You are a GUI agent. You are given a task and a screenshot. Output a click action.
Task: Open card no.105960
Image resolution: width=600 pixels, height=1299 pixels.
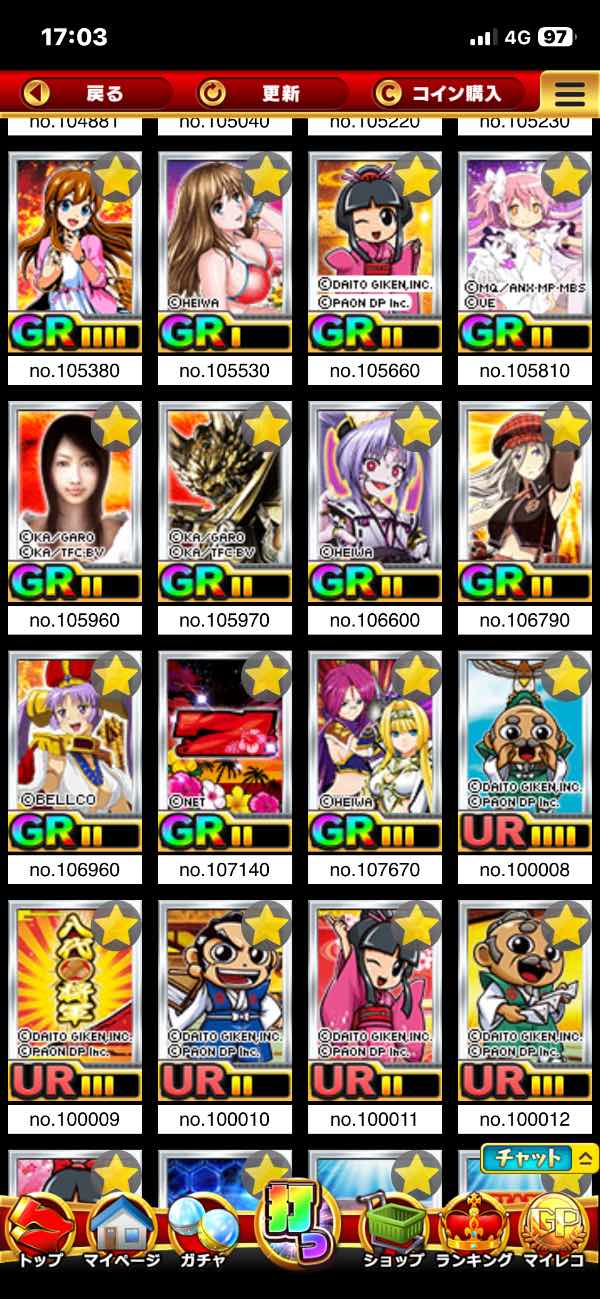(x=75, y=500)
